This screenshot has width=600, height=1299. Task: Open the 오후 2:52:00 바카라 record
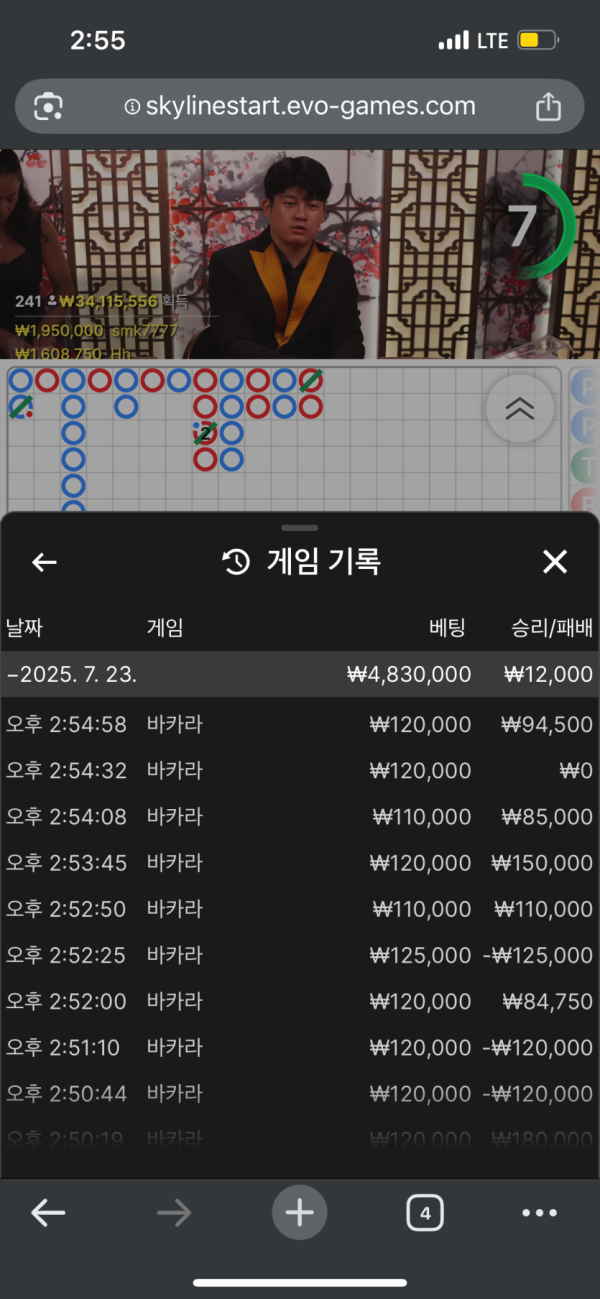pos(300,1001)
